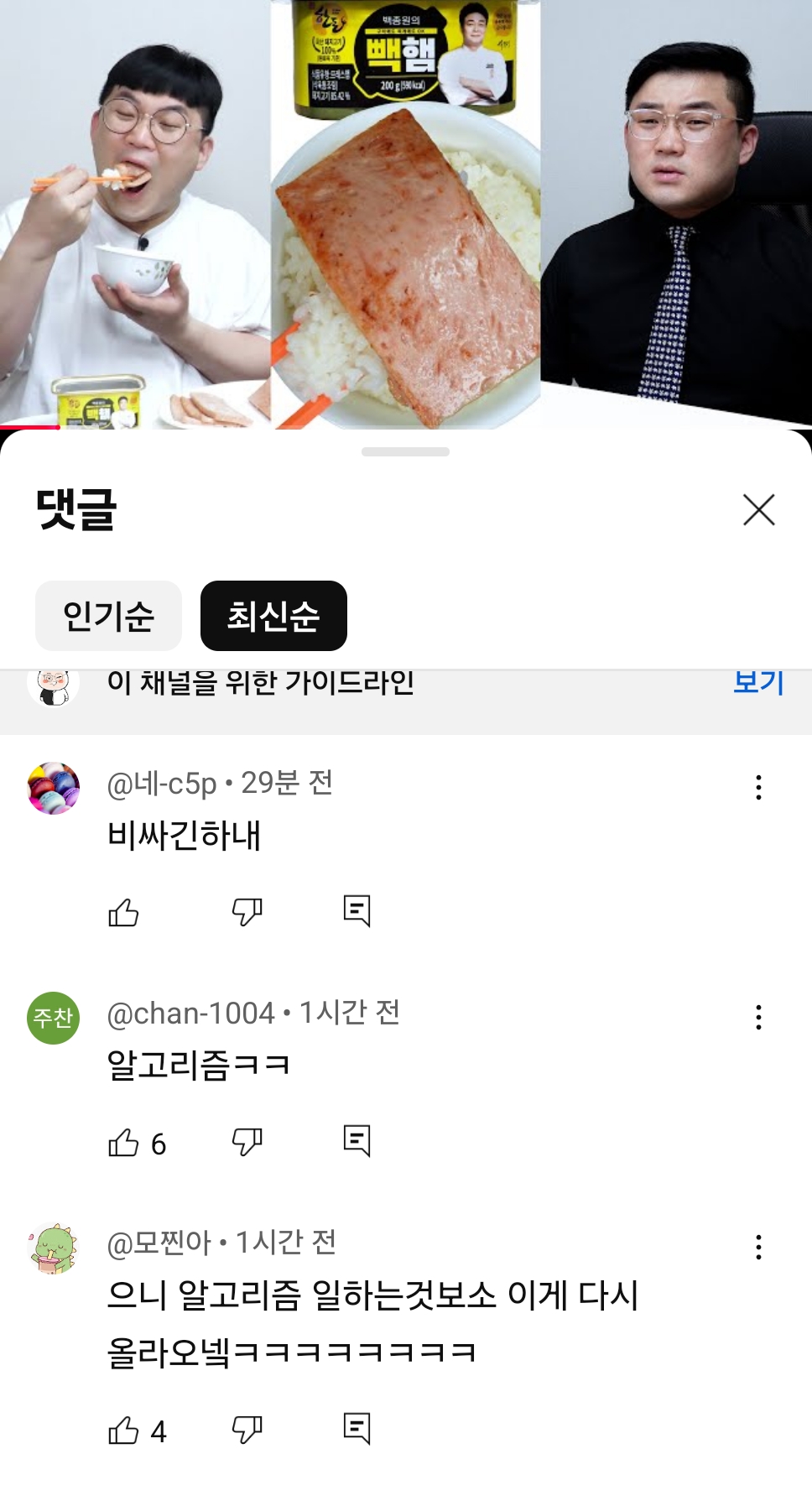Like @chan-1004's 알고리즘ㅋㅋ comment

[123, 1142]
